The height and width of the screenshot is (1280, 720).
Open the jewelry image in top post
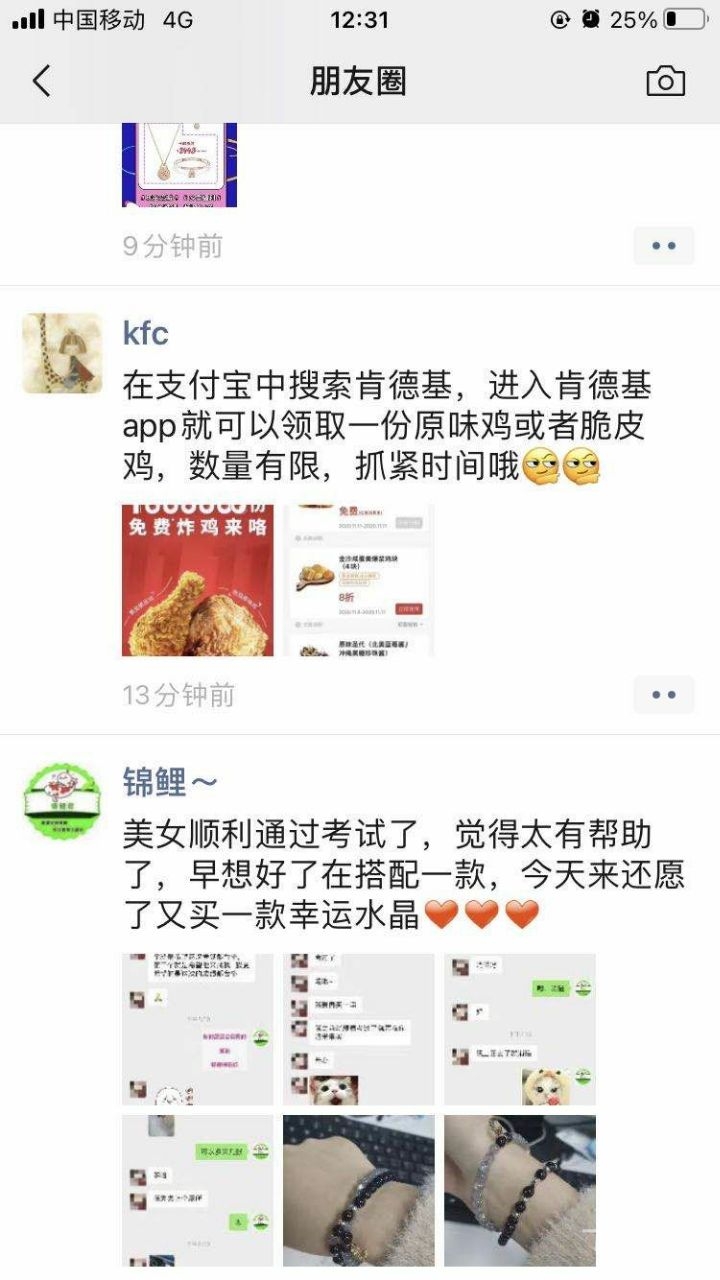180,165
